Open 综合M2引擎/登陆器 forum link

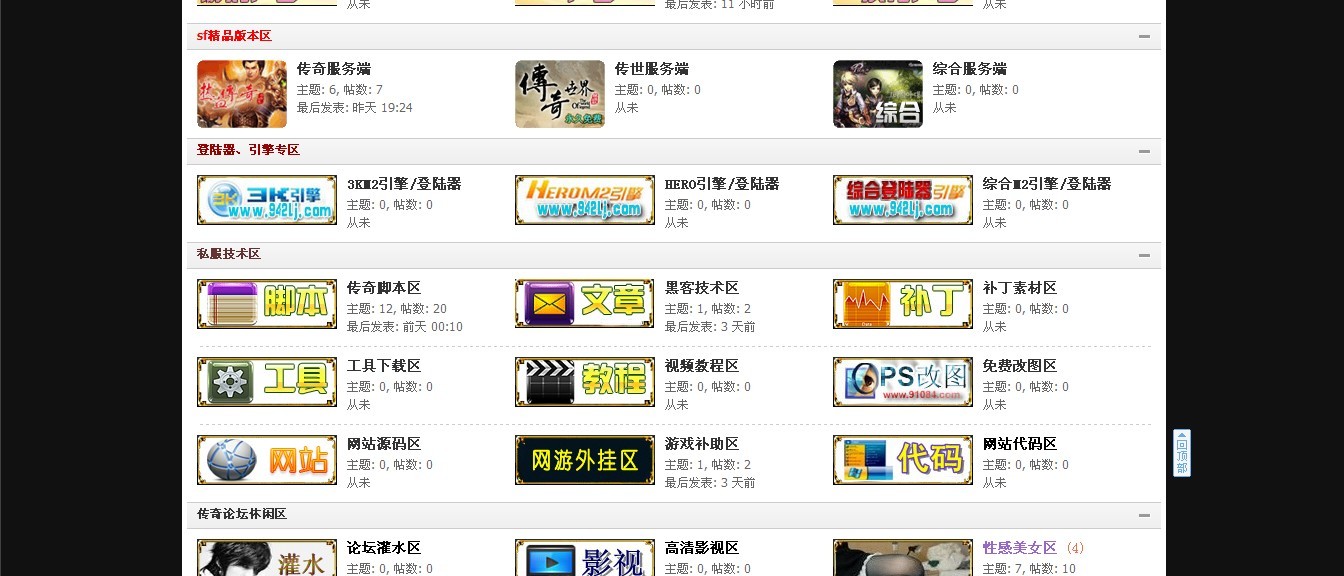click(1046, 184)
